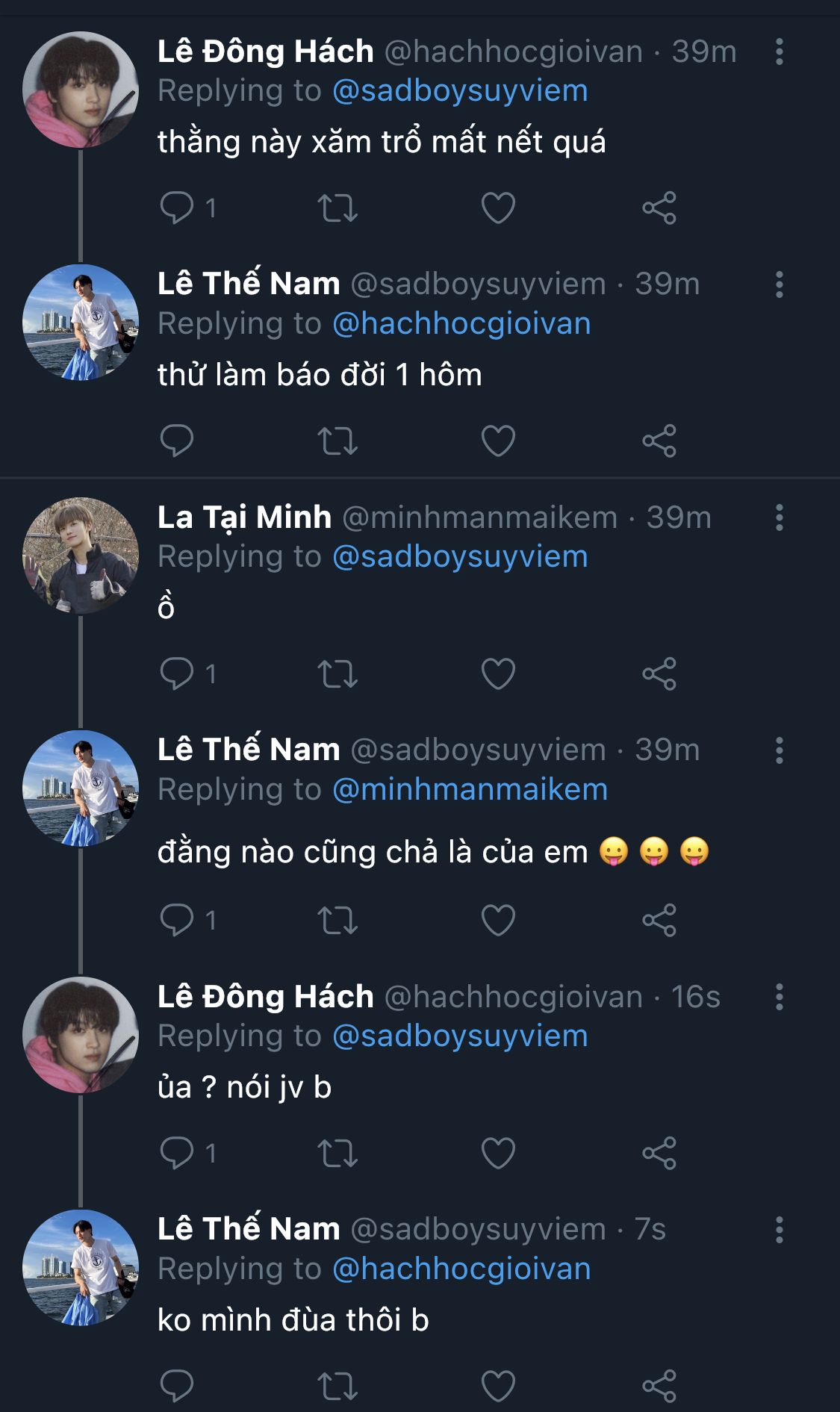This screenshot has width=840, height=1412.
Task: Open Lê Đông Hách's avatar on the top tweet
Action: [81, 90]
